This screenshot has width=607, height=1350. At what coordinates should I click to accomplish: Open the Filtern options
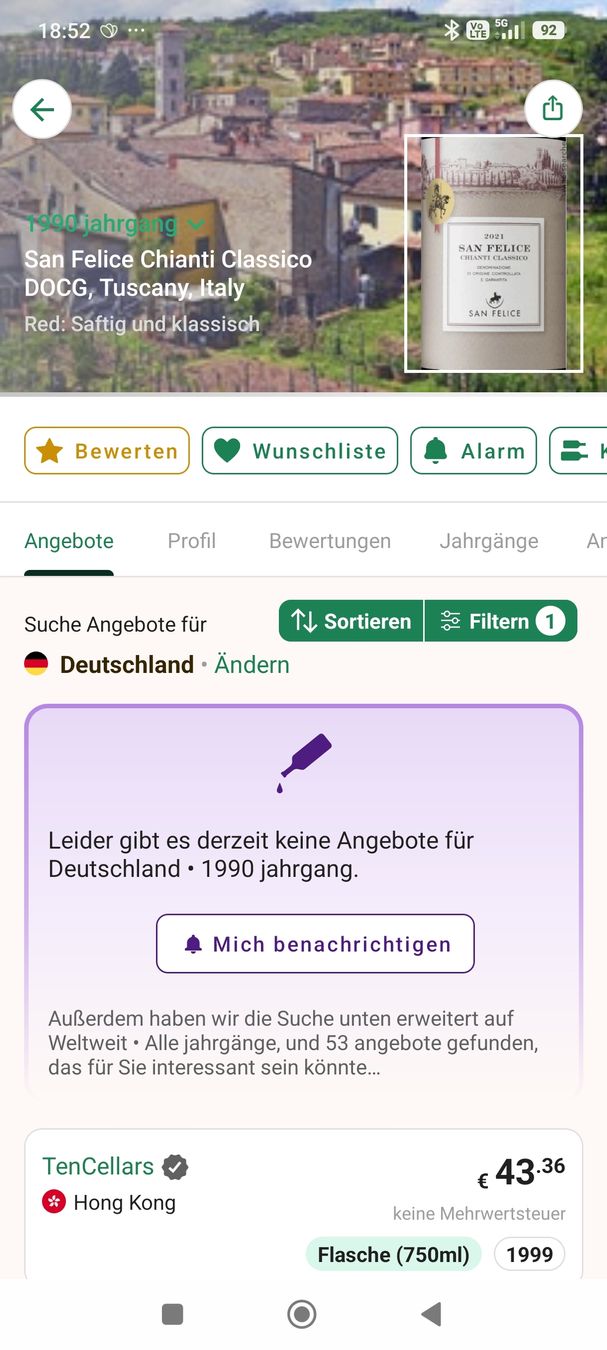tap(502, 621)
